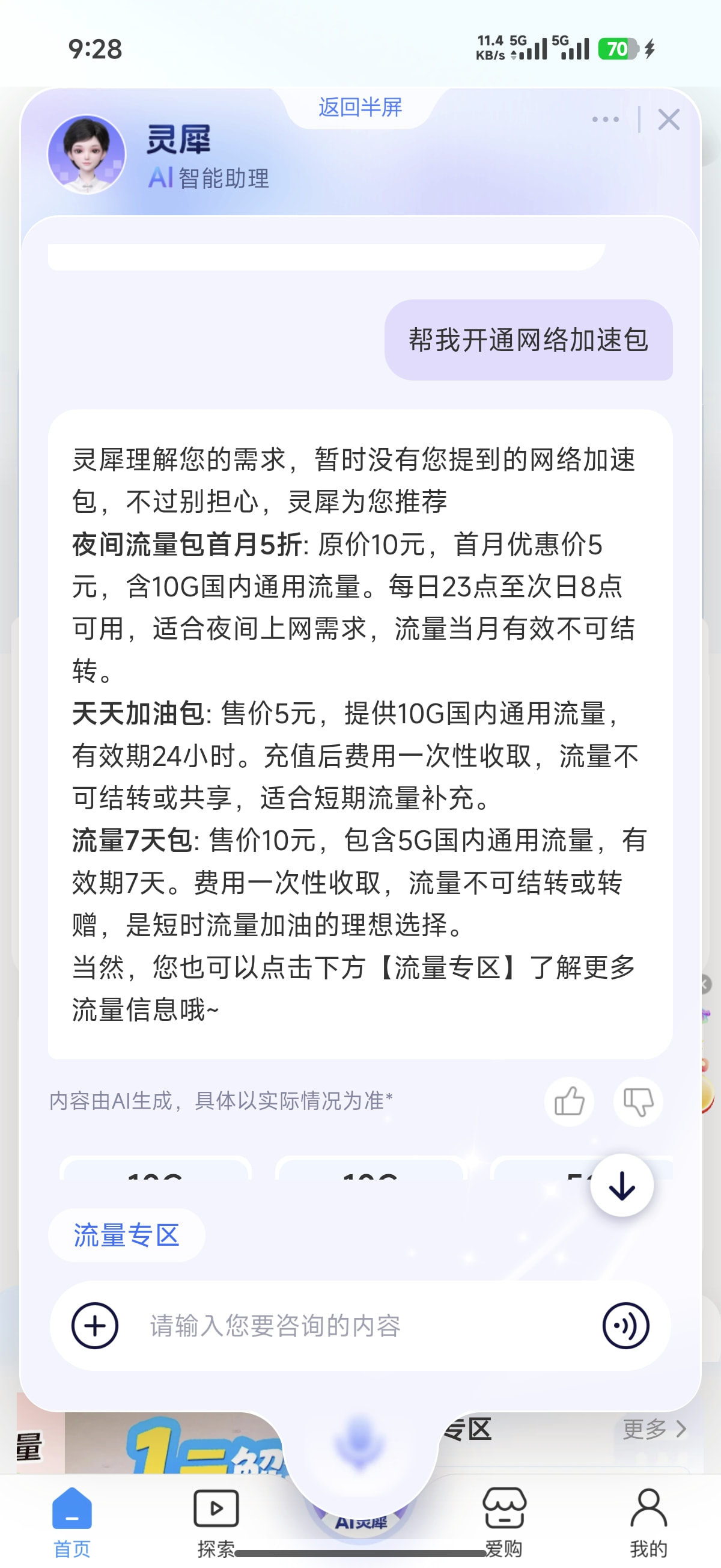Viewport: 721px width, 1568px height.
Task: Tap the plus icon for more input options
Action: click(95, 1326)
